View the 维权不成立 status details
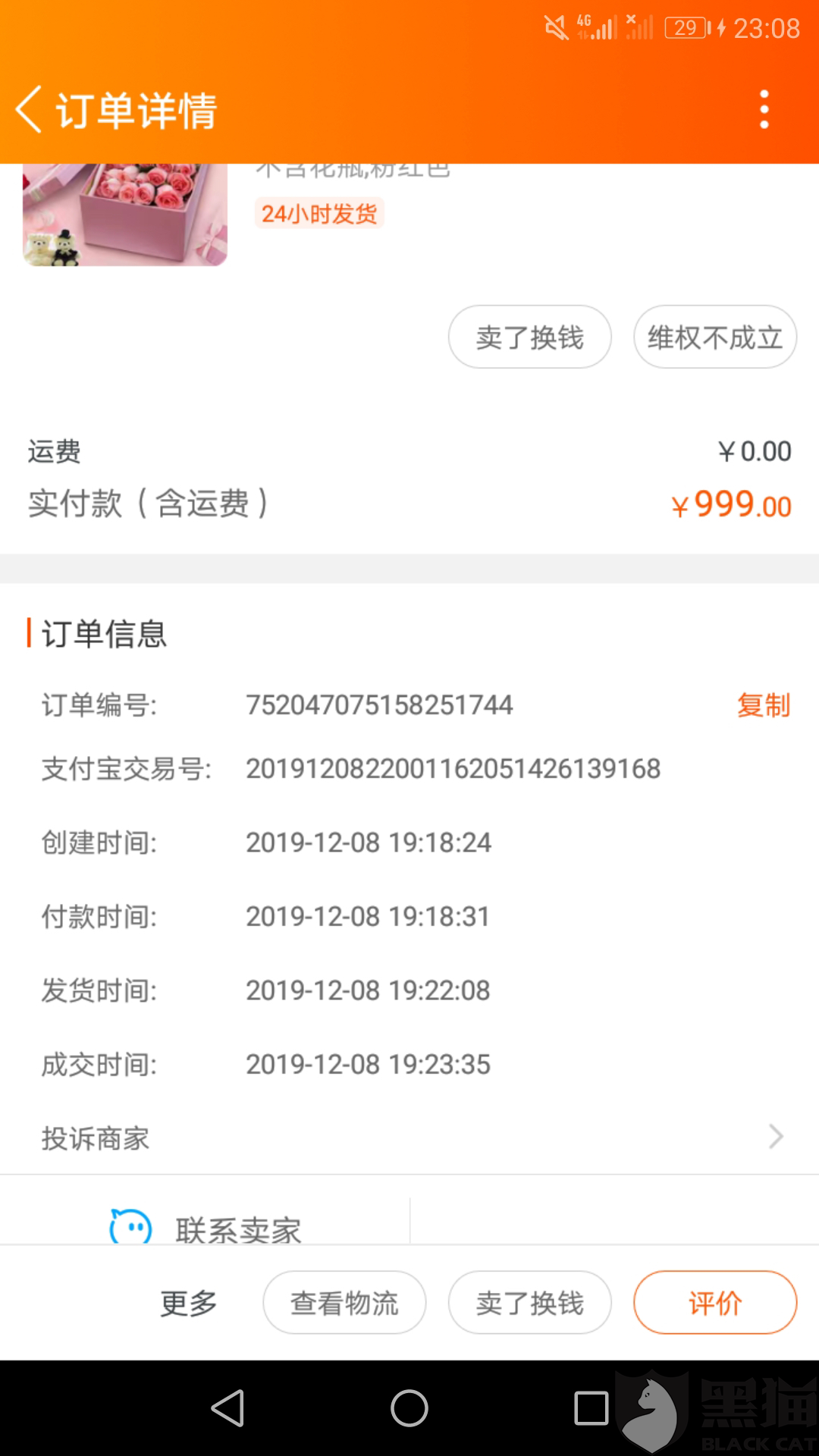This screenshot has width=819, height=1456. pos(714,337)
